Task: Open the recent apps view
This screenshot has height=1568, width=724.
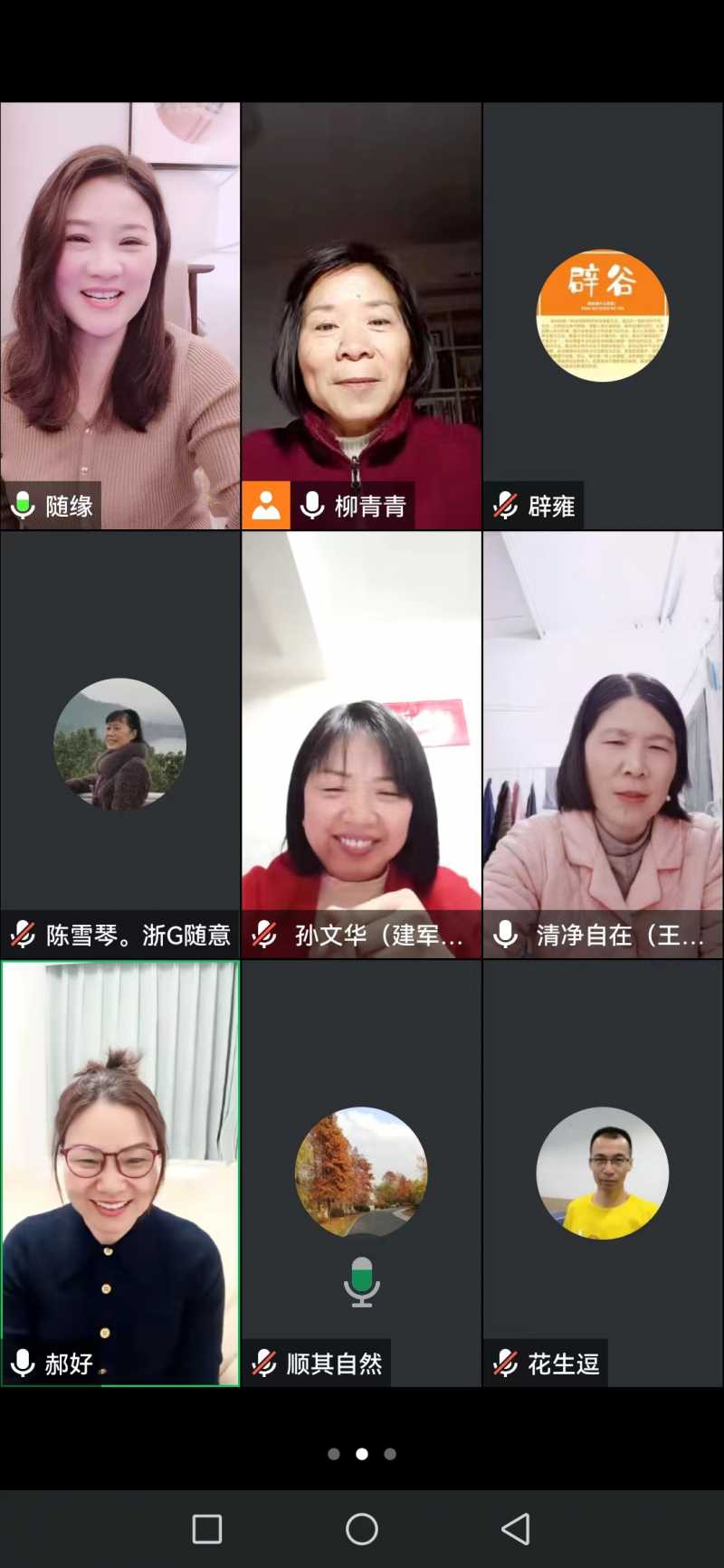Action: [x=207, y=1529]
